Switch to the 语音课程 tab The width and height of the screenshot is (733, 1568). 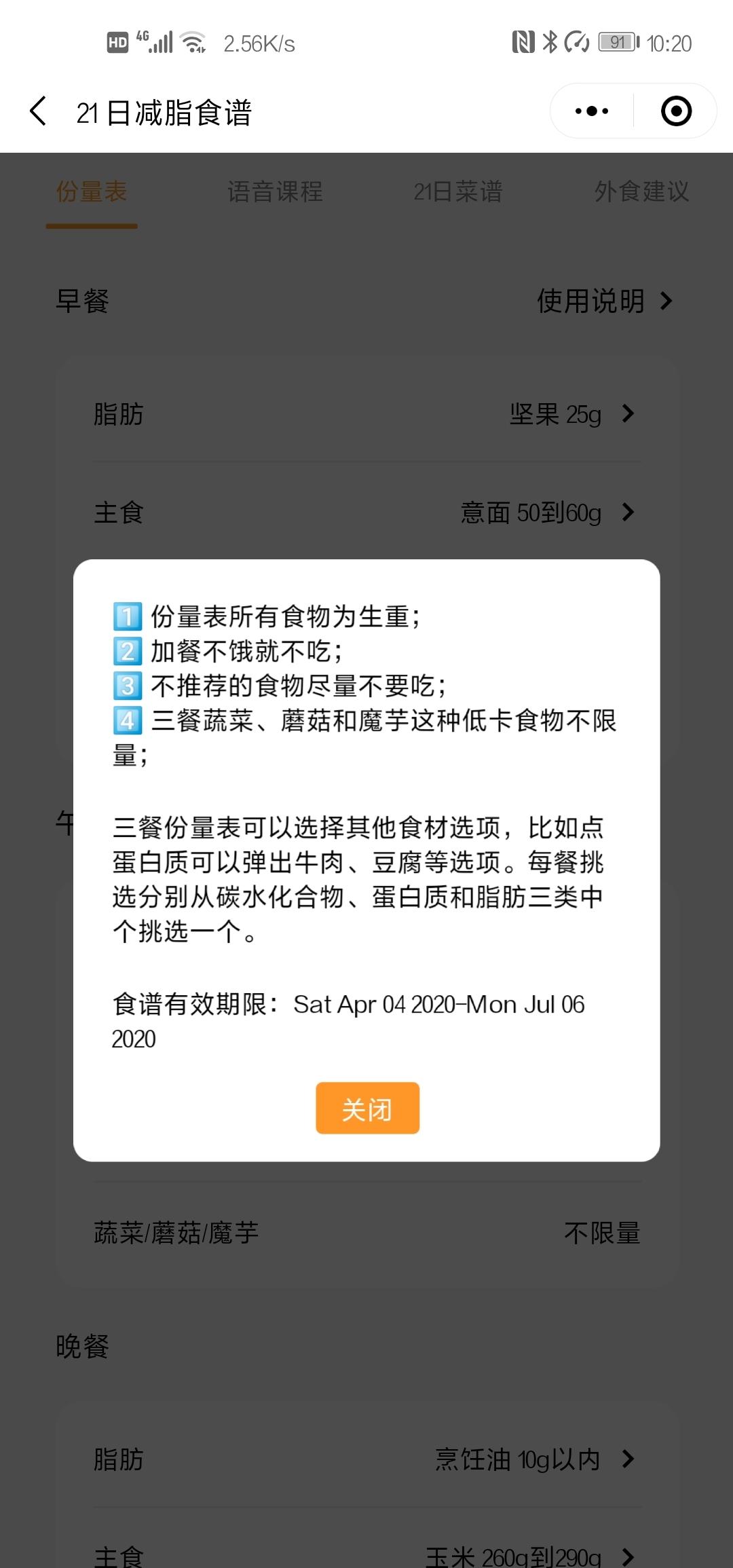275,192
